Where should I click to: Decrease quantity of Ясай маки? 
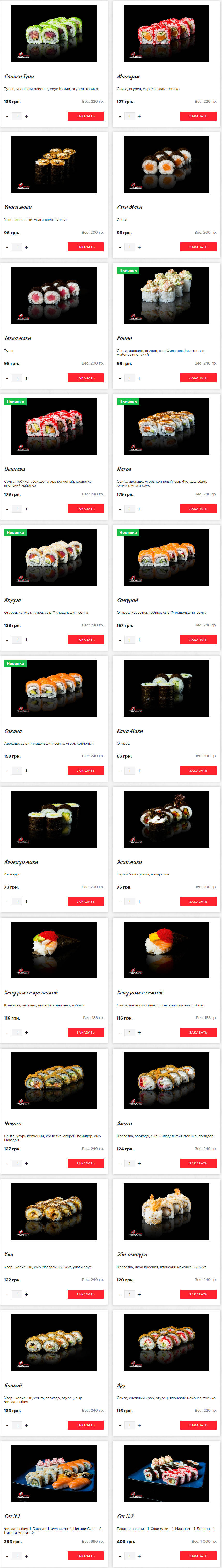coord(120,902)
